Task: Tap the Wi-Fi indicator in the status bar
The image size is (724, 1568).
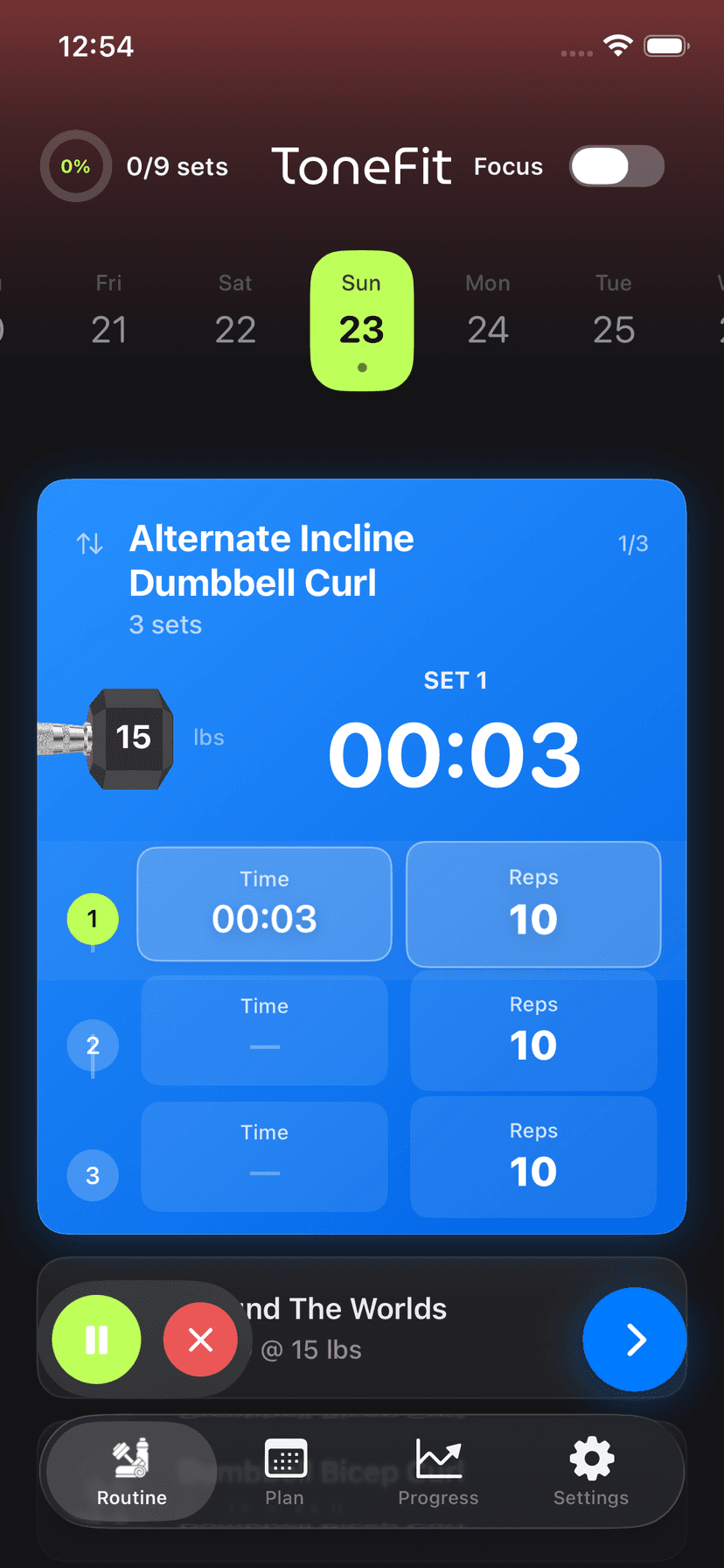Action: pos(617,45)
